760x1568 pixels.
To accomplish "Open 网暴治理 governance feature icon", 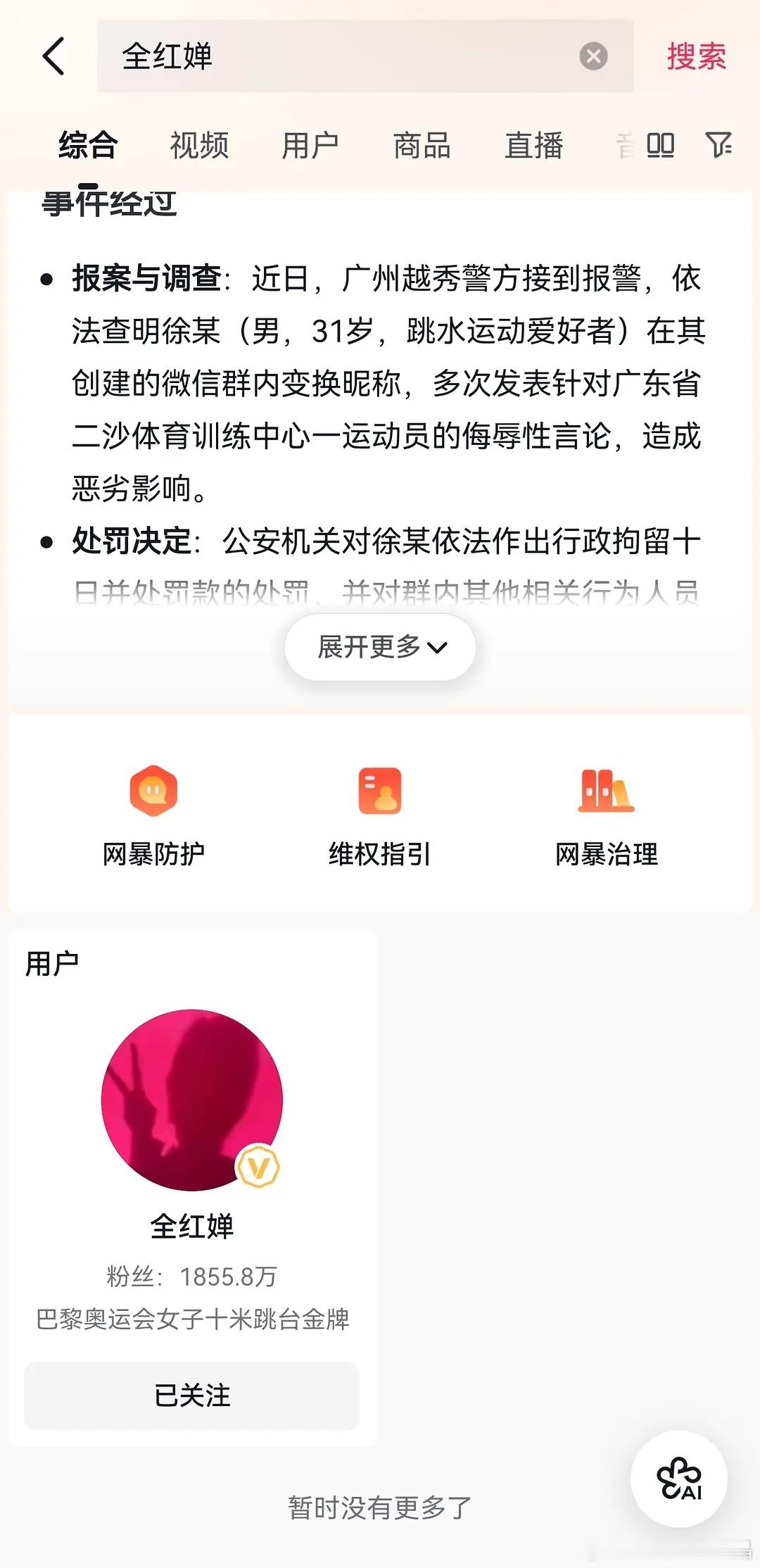I will point(606,792).
